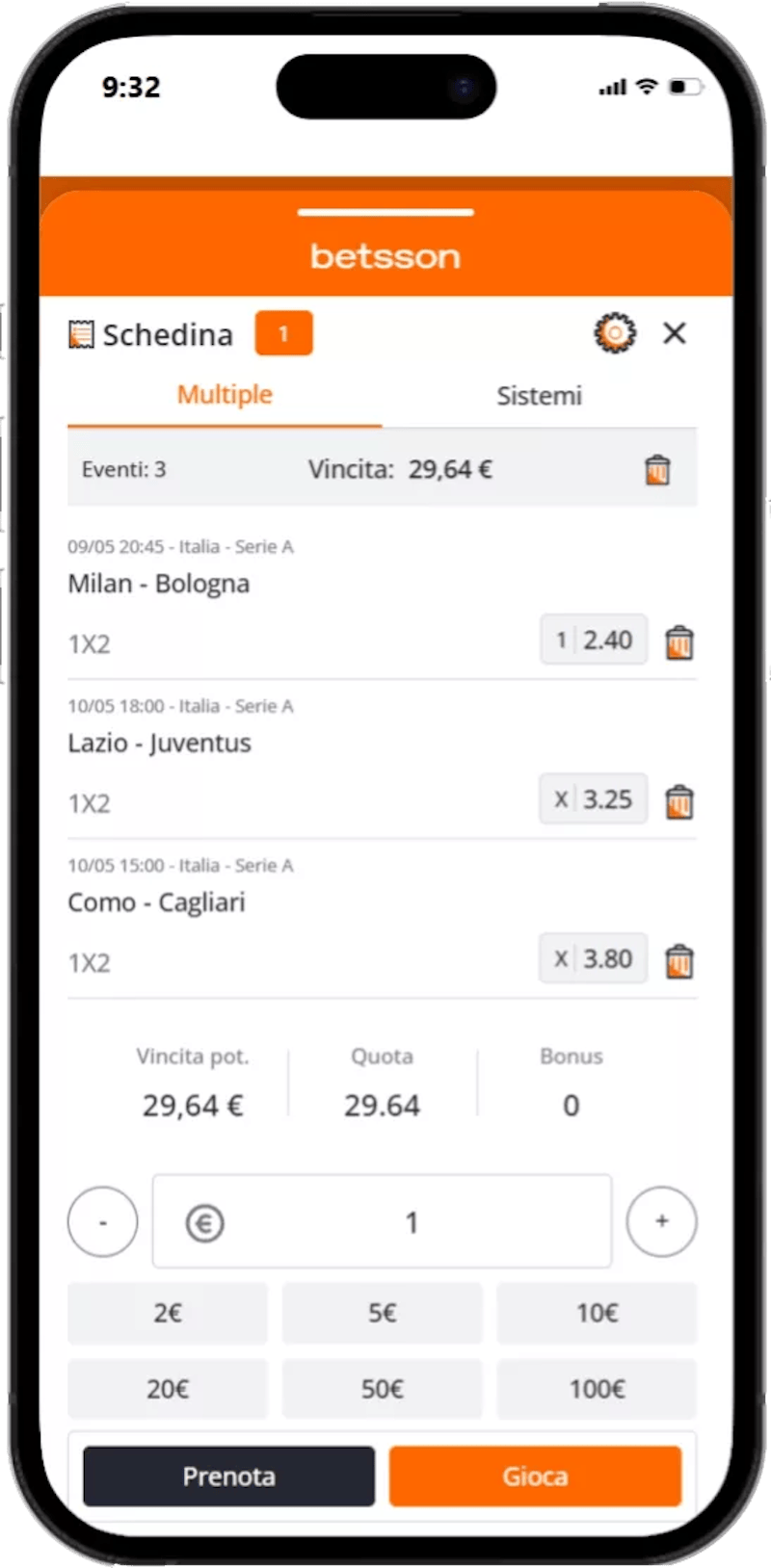Increase stake with plus button

pos(661,1221)
